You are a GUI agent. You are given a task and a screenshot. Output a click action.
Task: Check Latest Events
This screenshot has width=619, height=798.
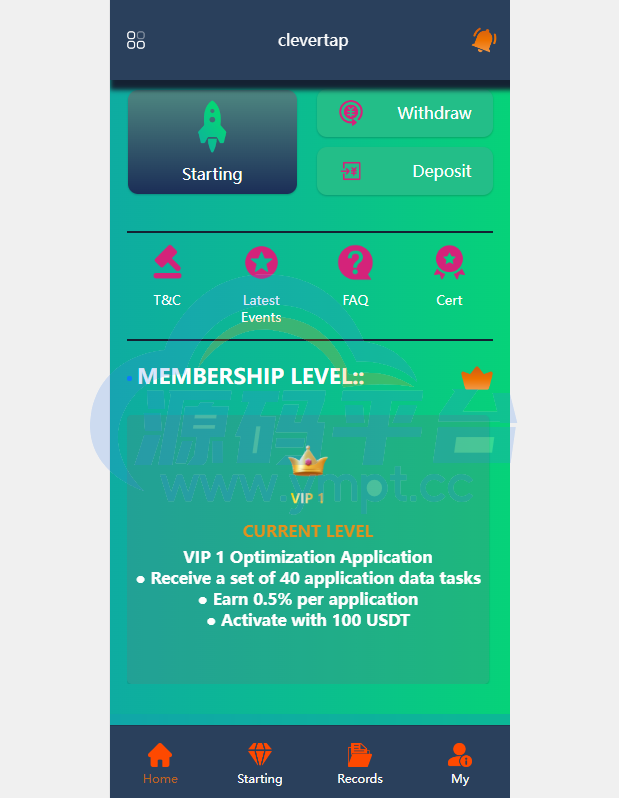(x=261, y=283)
